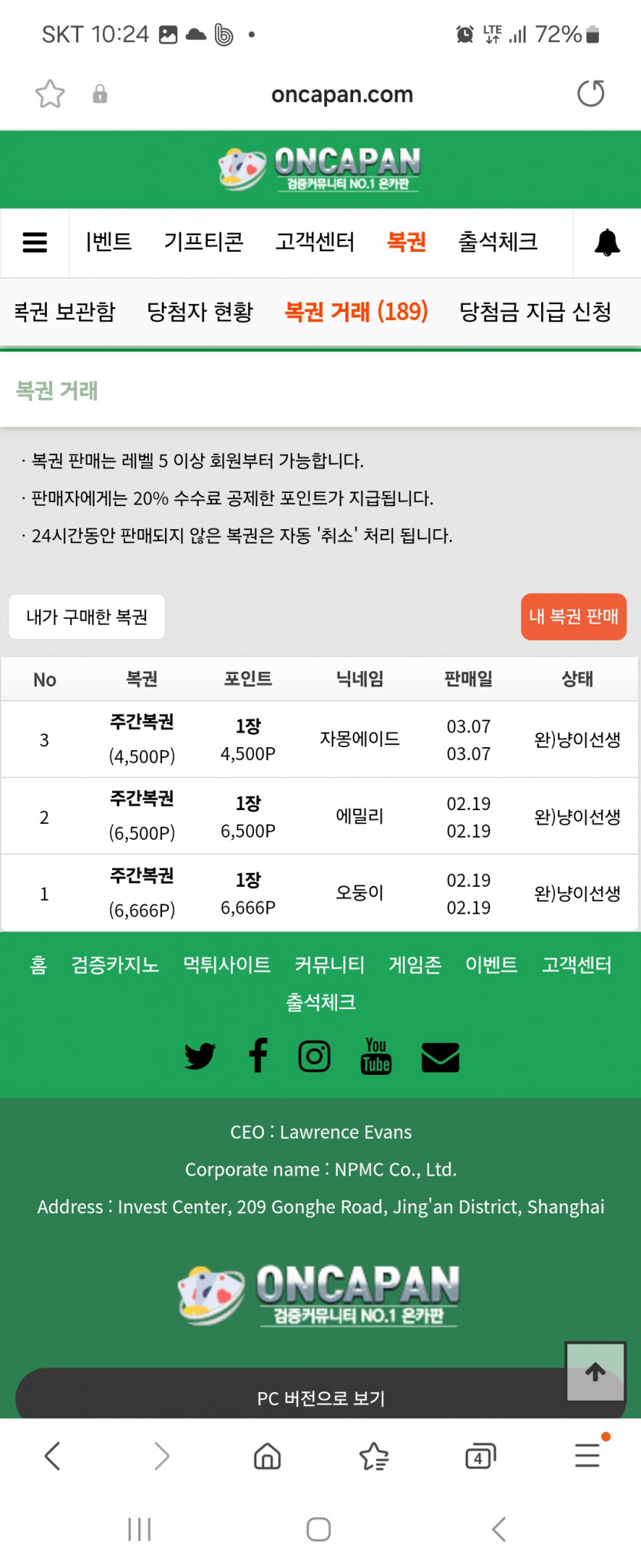Open the Instagram icon
The width and height of the screenshot is (641, 1568).
314,1057
